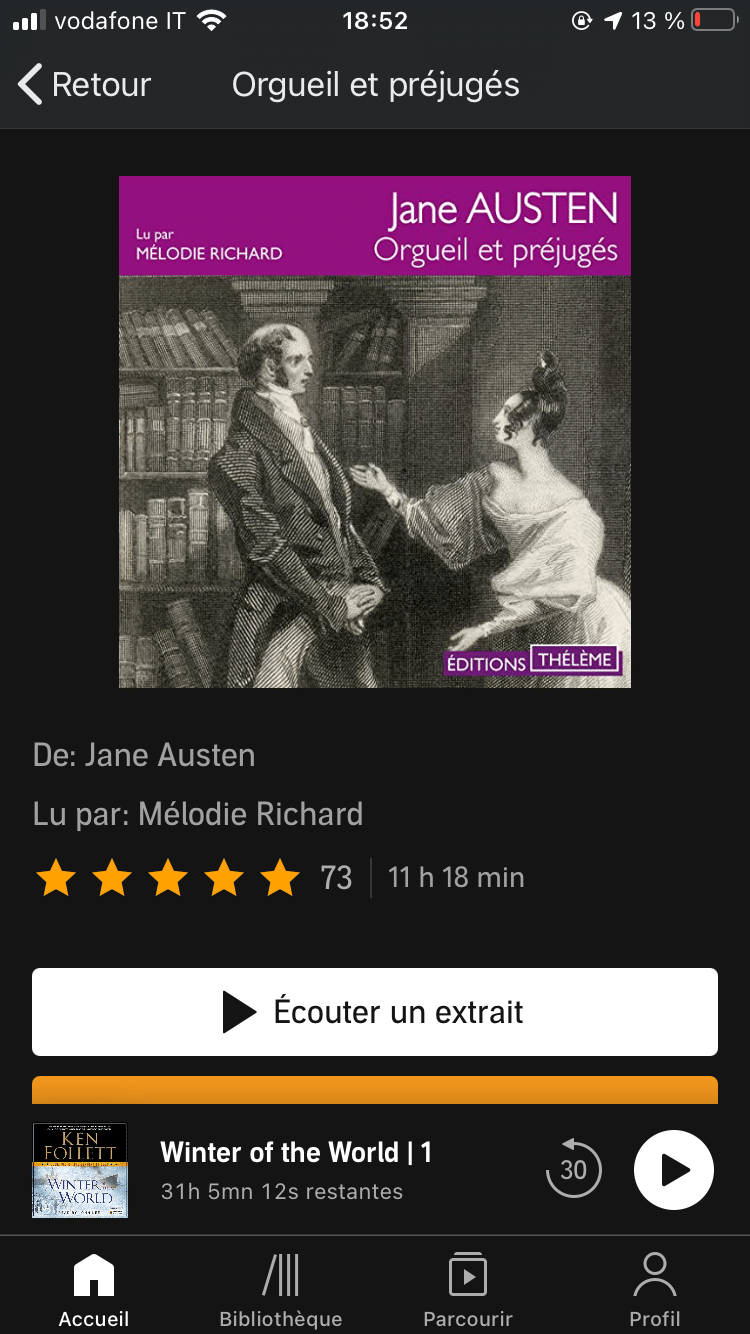Switch to the Profil tab
The width and height of the screenshot is (750, 1334).
point(655,1290)
